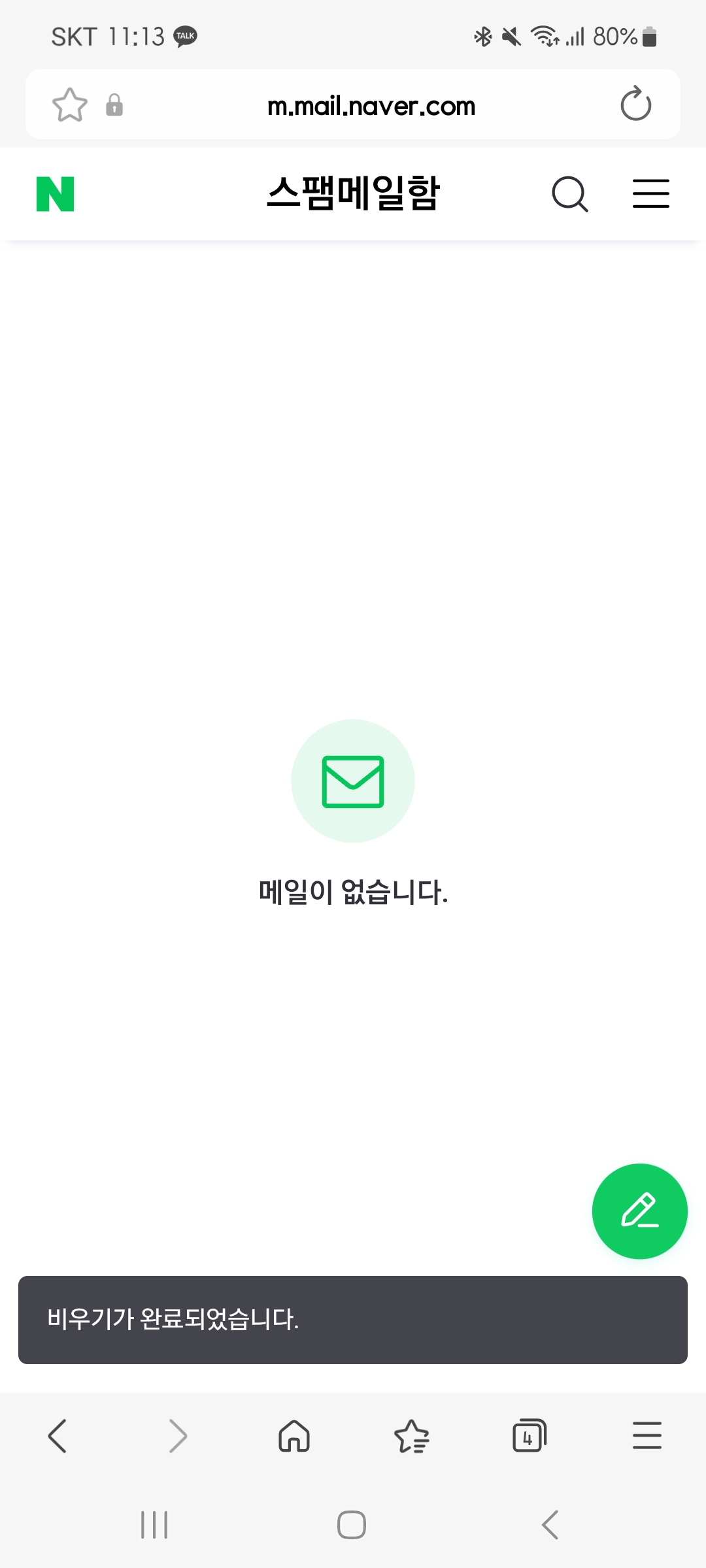Reload the page
The height and width of the screenshot is (1568, 706).
635,105
